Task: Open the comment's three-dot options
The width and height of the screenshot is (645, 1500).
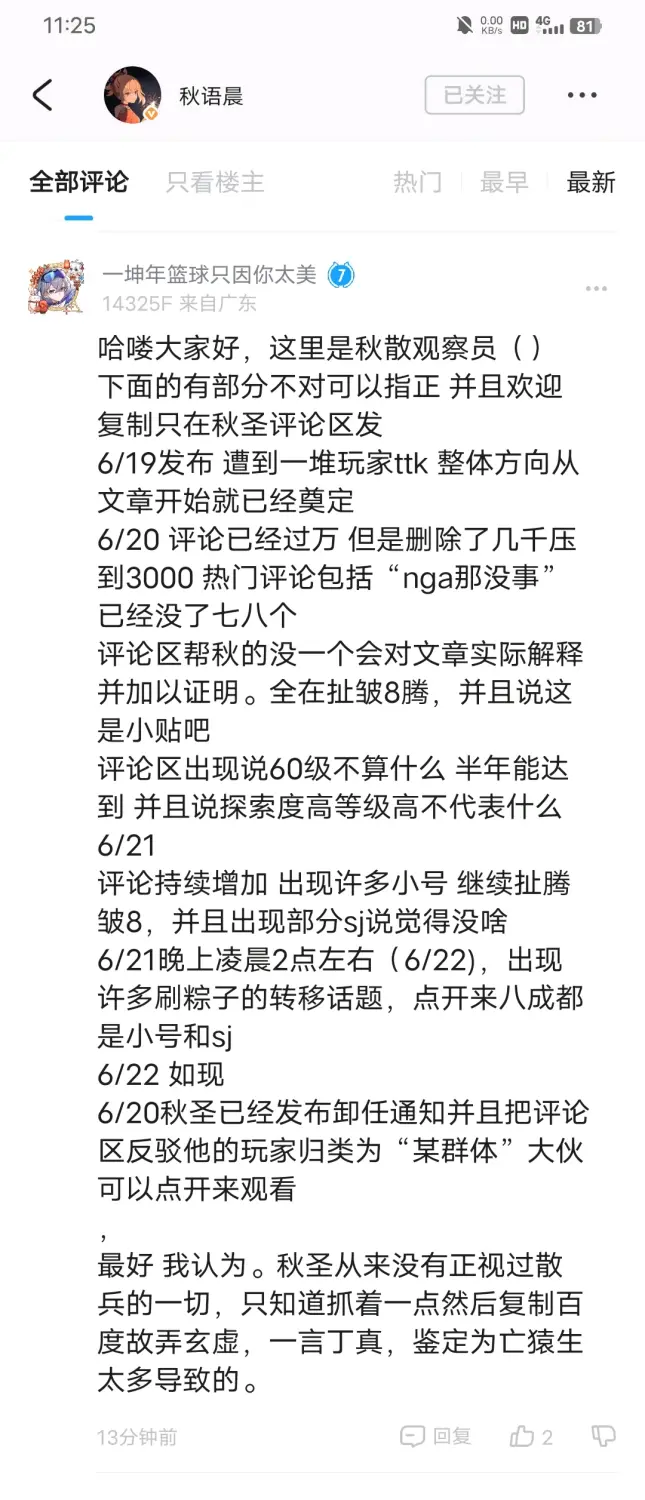Action: pos(596,289)
